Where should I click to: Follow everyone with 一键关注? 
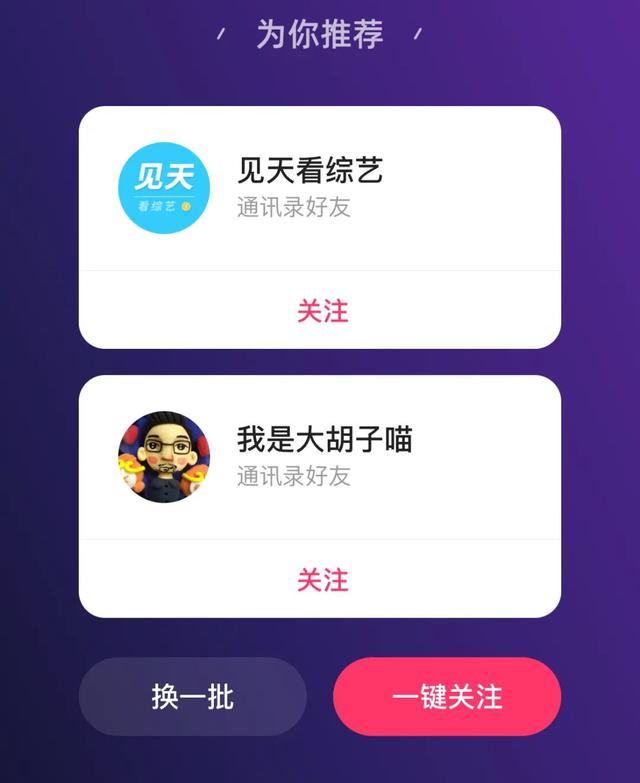coord(447,697)
